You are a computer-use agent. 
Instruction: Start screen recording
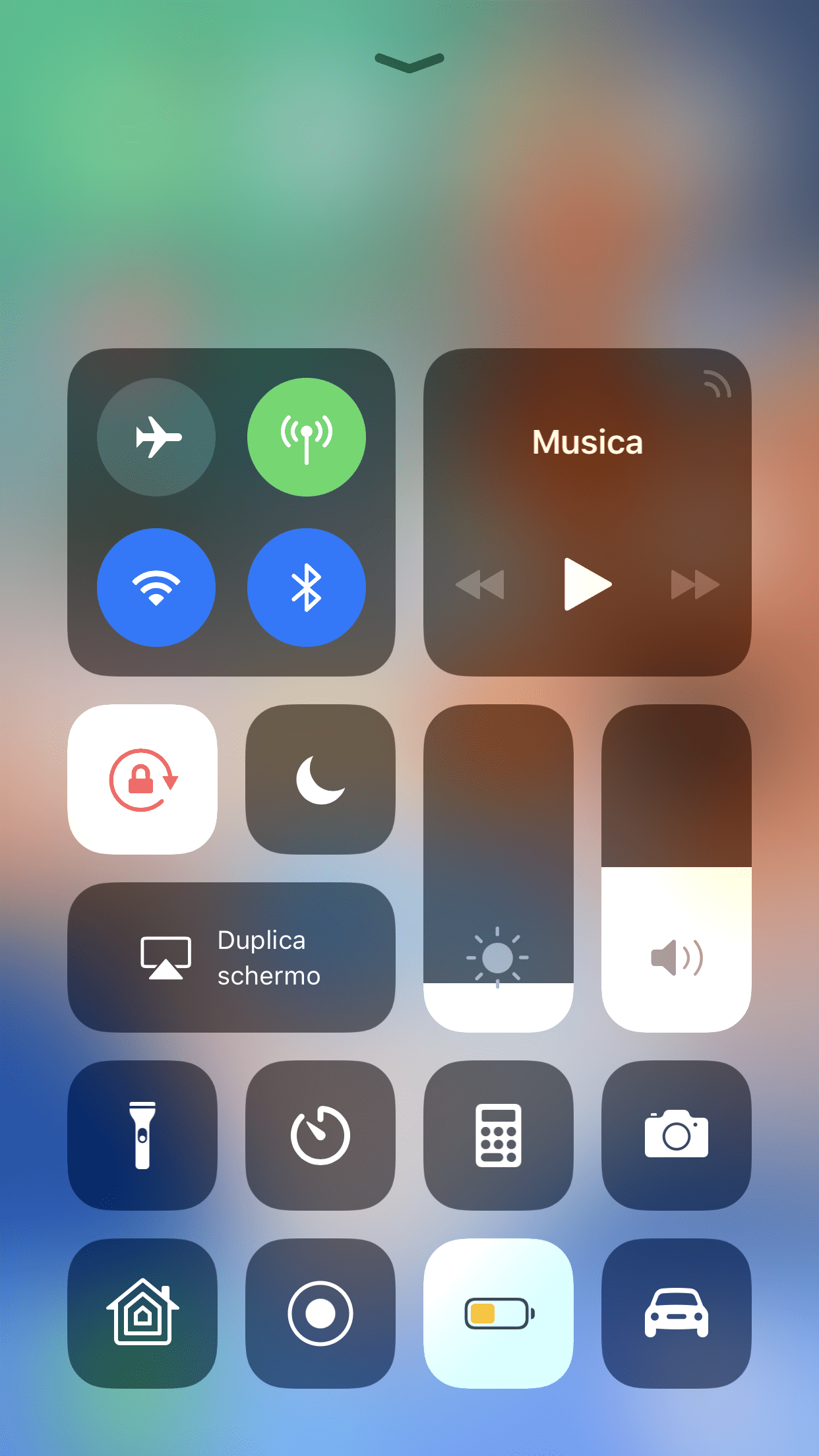pos(320,1314)
